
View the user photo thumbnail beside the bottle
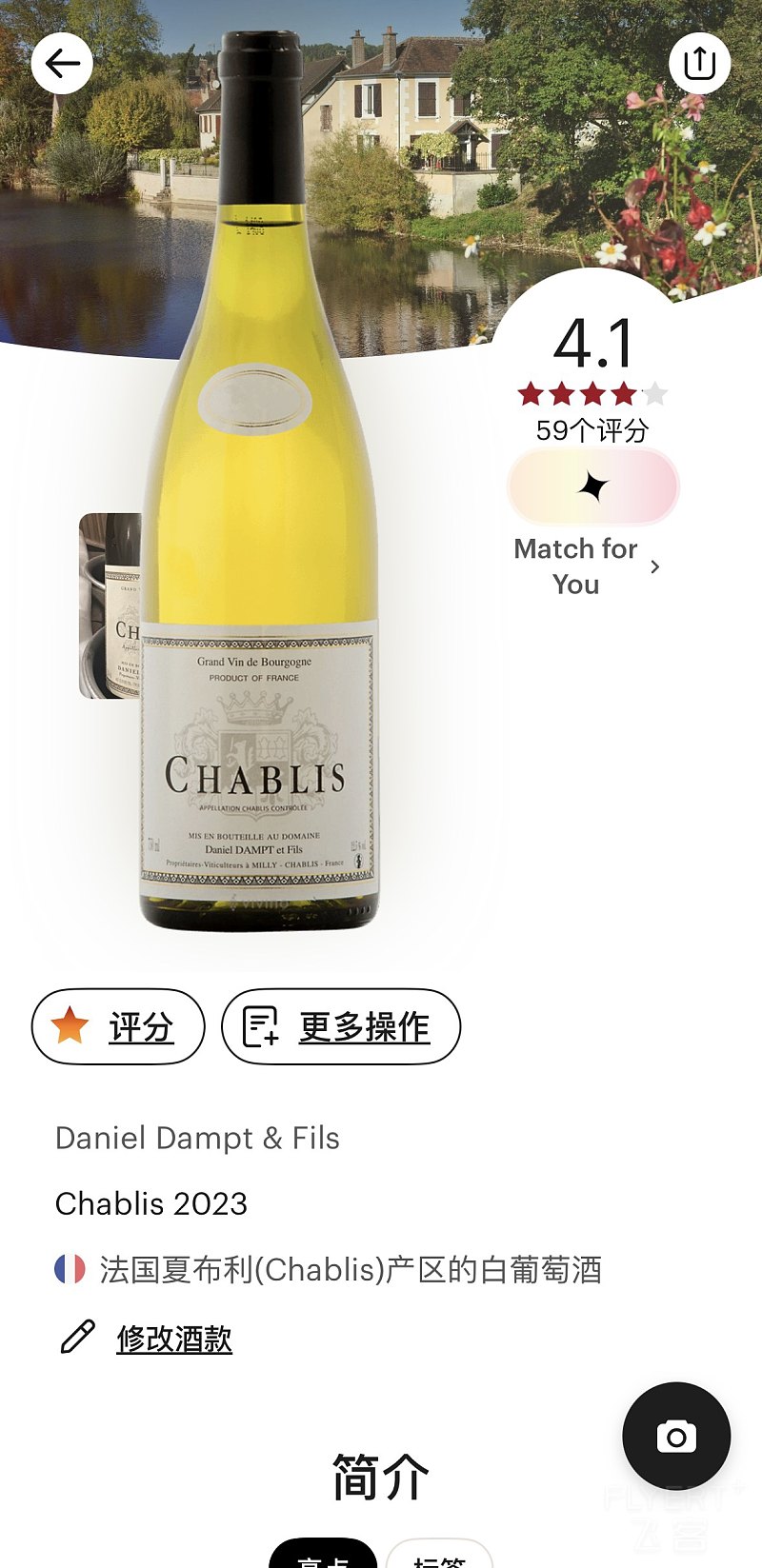[110, 605]
